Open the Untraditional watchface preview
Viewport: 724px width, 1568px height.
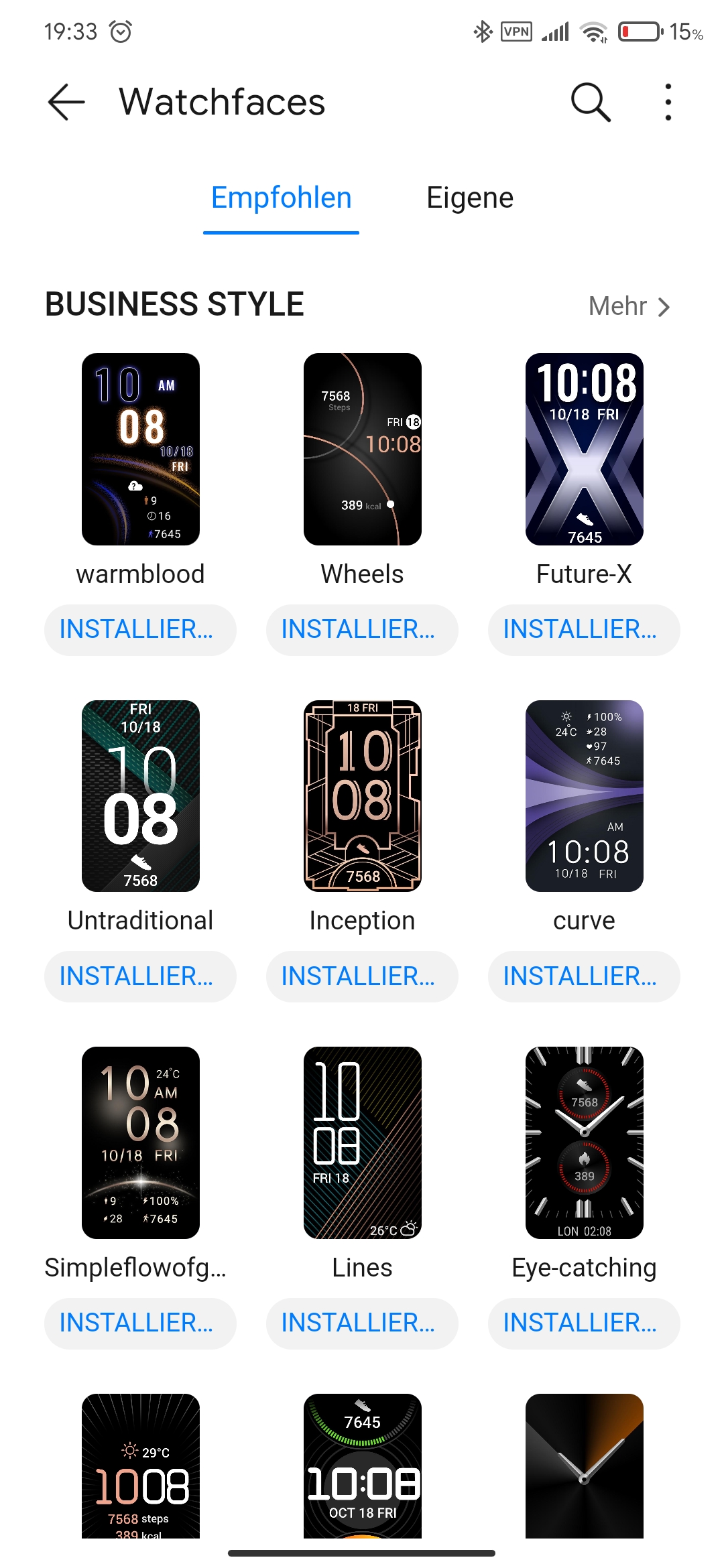141,796
